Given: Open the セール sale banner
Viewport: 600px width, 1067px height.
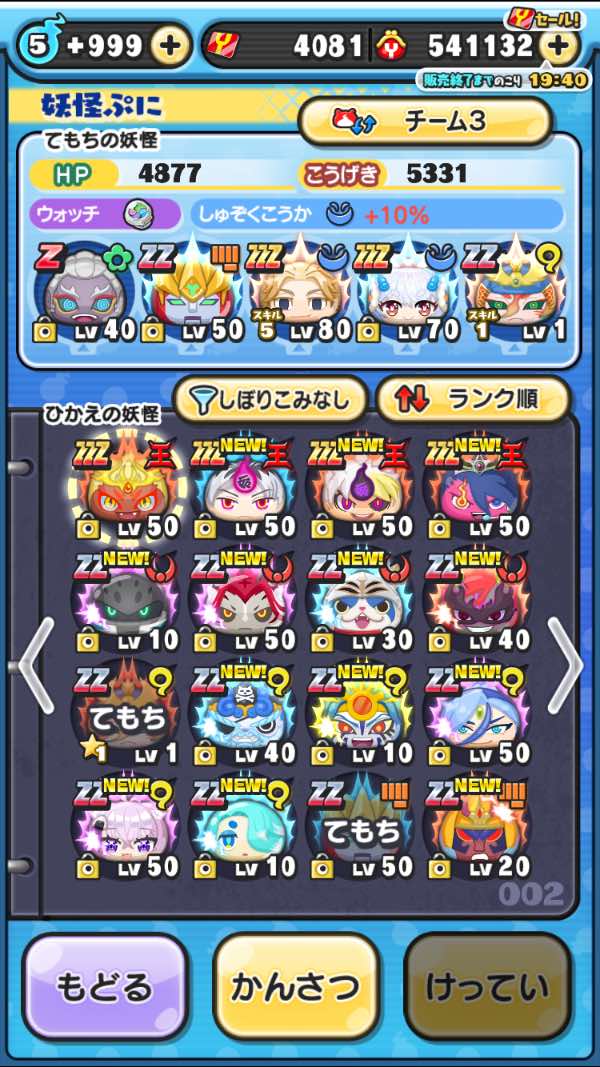Looking at the screenshot, I should point(544,18).
